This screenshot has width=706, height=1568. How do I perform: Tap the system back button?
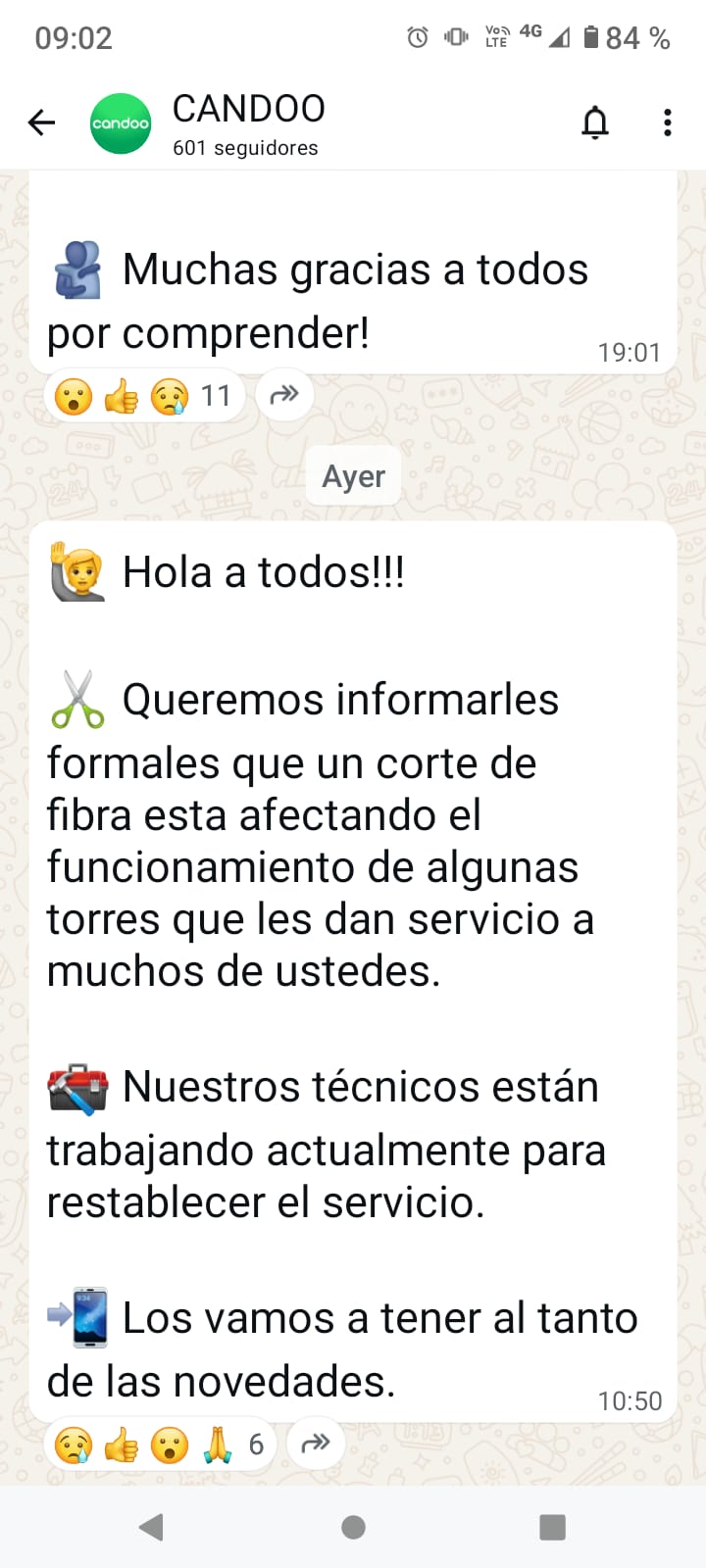point(151,1527)
